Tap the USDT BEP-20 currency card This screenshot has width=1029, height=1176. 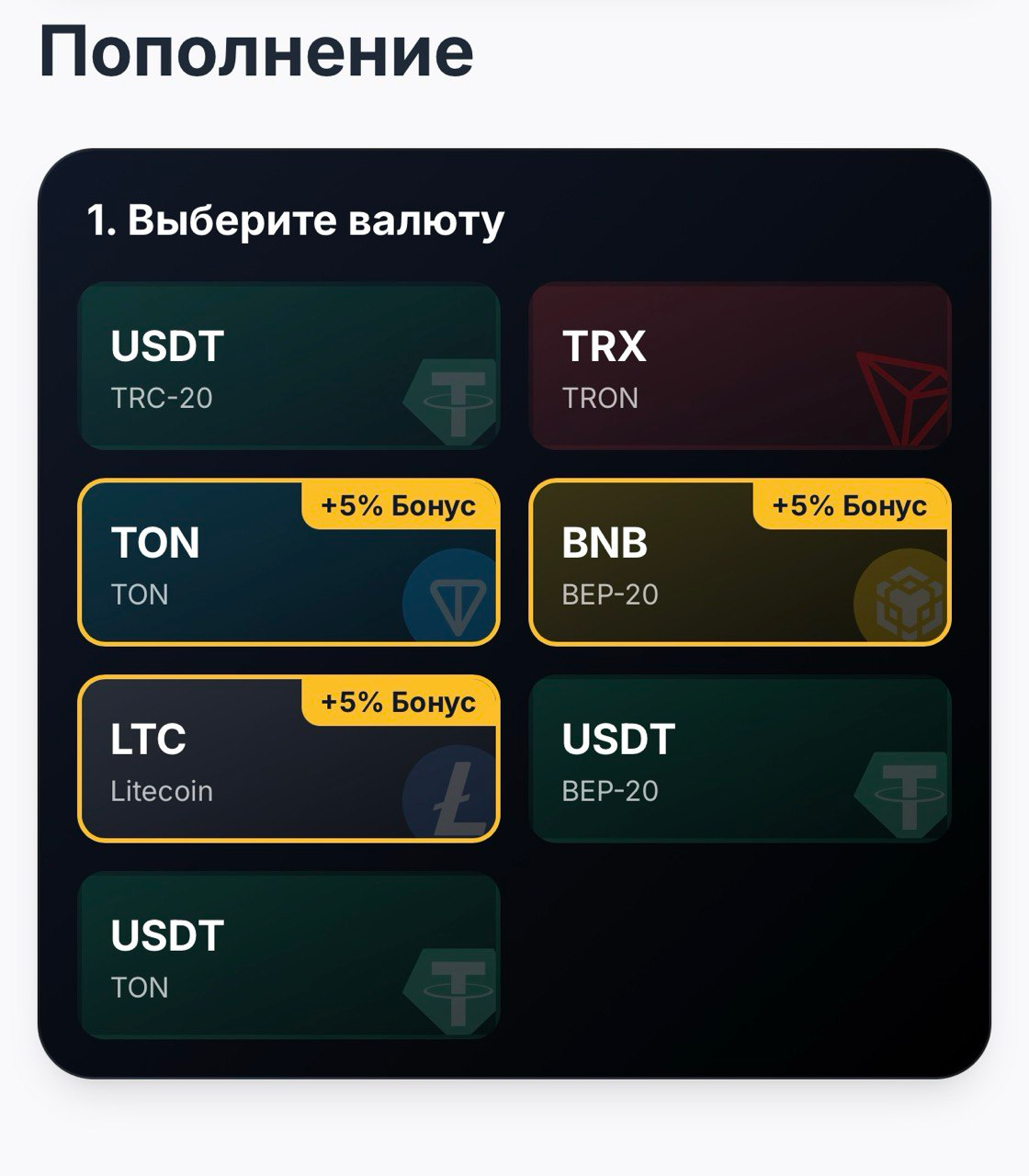coord(741,761)
